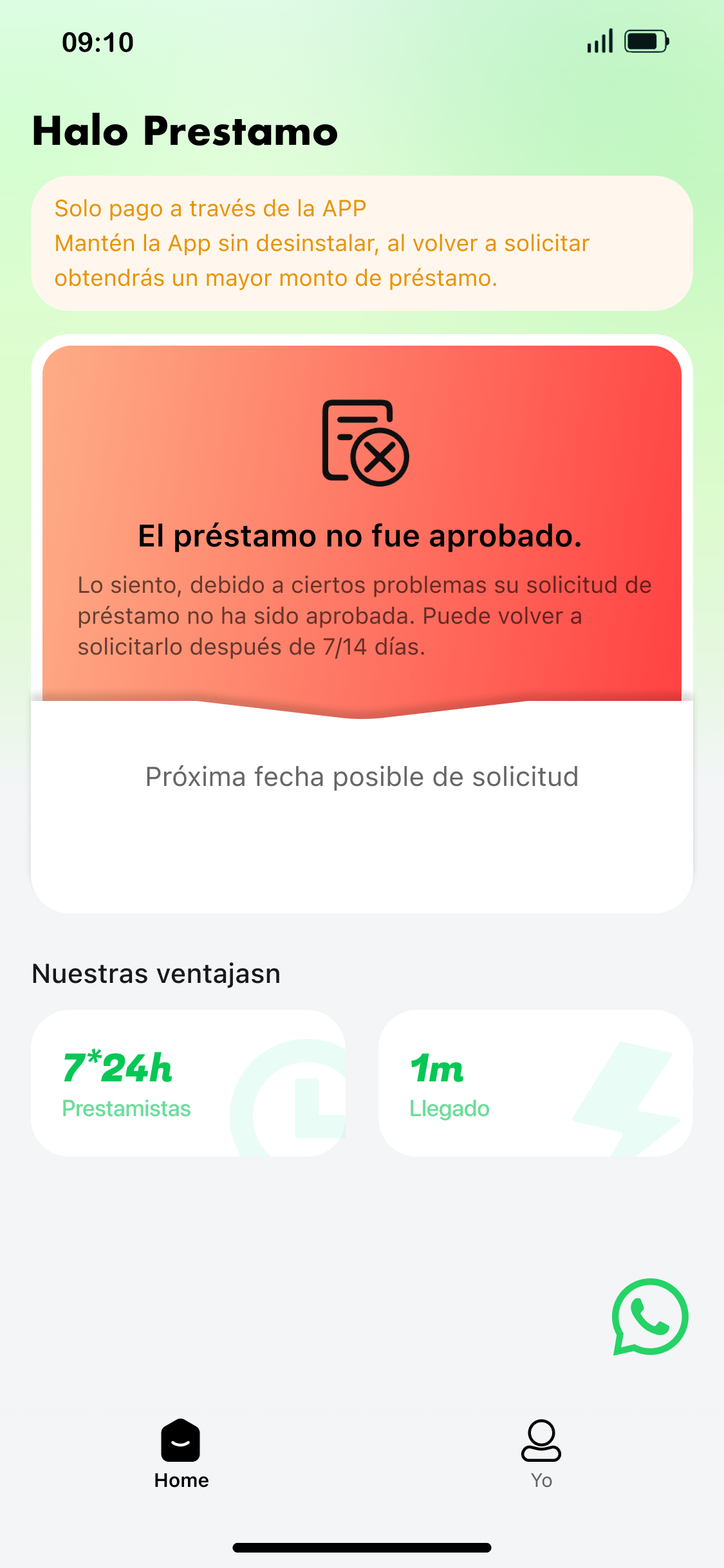The width and height of the screenshot is (724, 1568).
Task: Click the battery indicator in the status bar
Action: tap(645, 41)
